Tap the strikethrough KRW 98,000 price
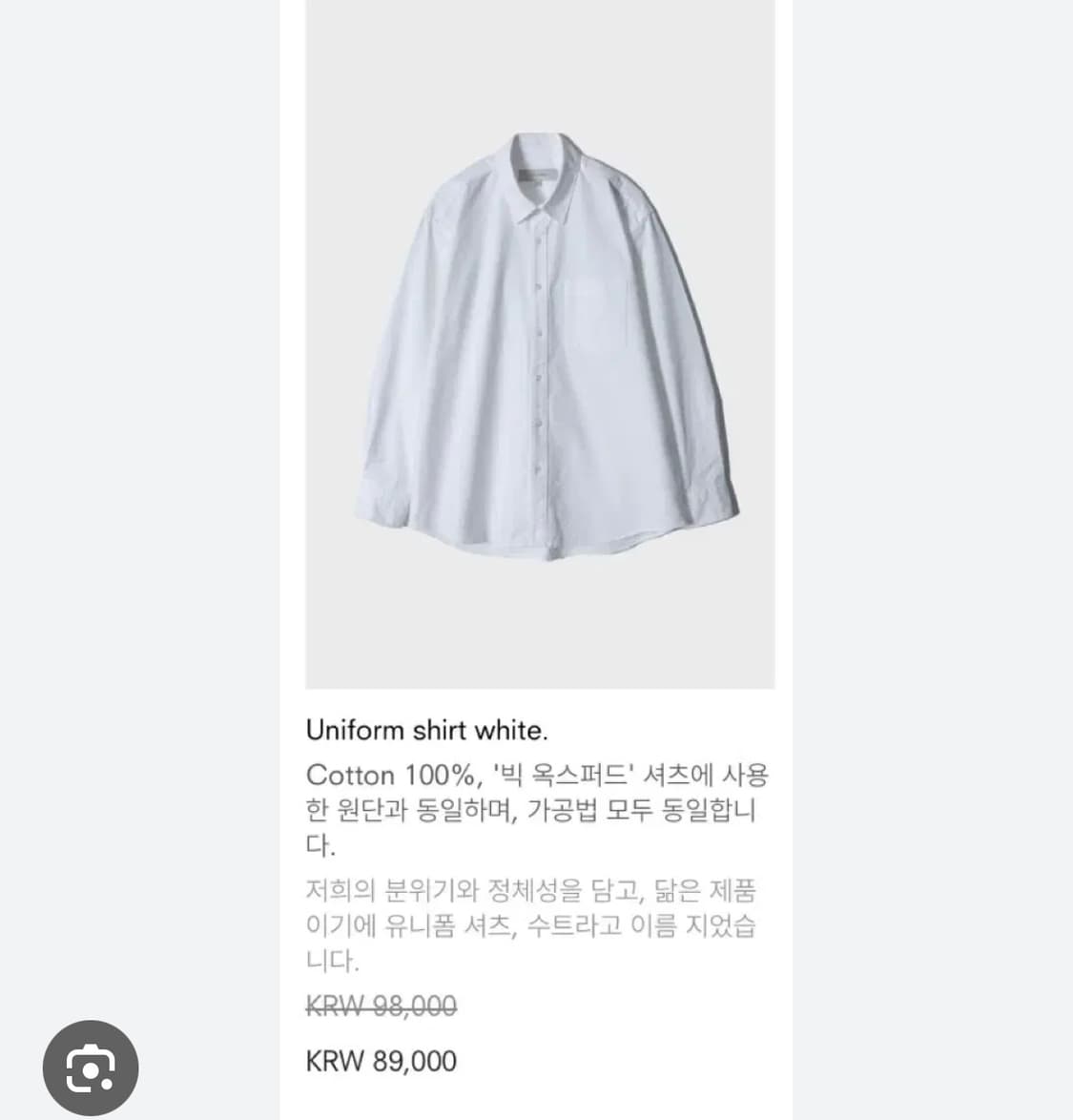The width and height of the screenshot is (1073, 1120). [x=380, y=1006]
